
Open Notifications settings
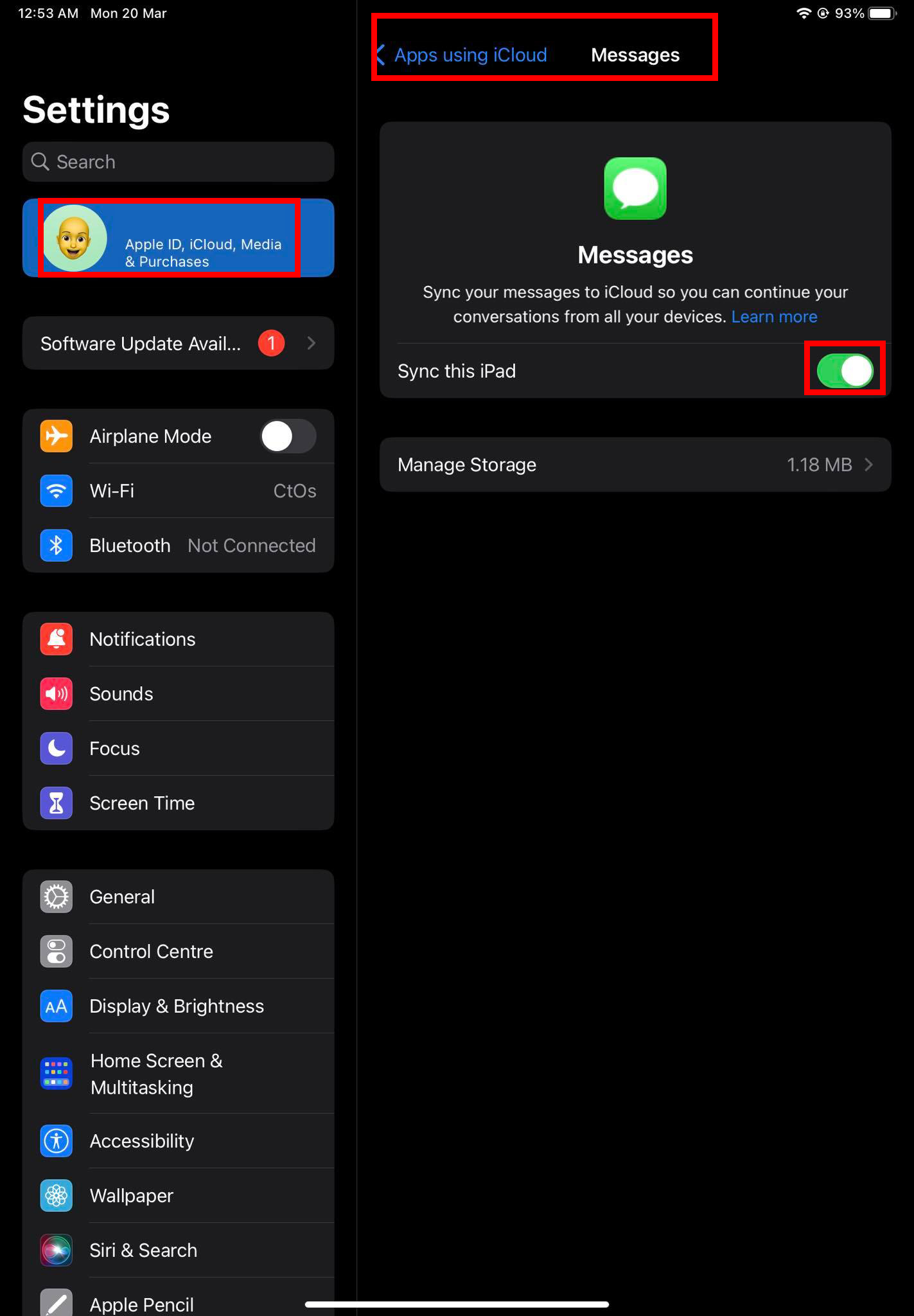[x=178, y=639]
